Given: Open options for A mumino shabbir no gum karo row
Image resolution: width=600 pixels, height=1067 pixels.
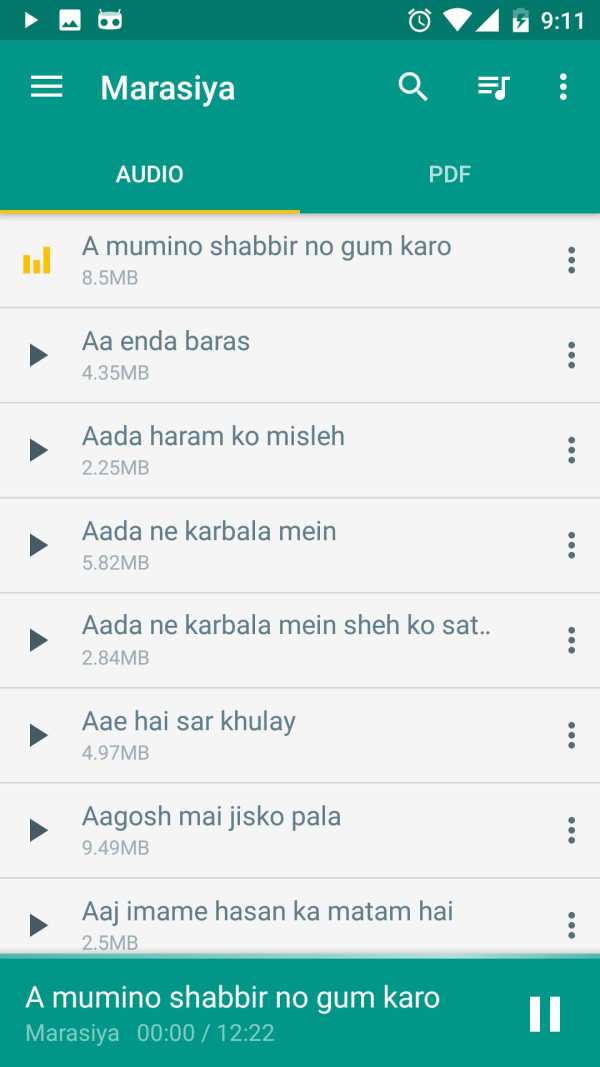Looking at the screenshot, I should click(x=571, y=260).
